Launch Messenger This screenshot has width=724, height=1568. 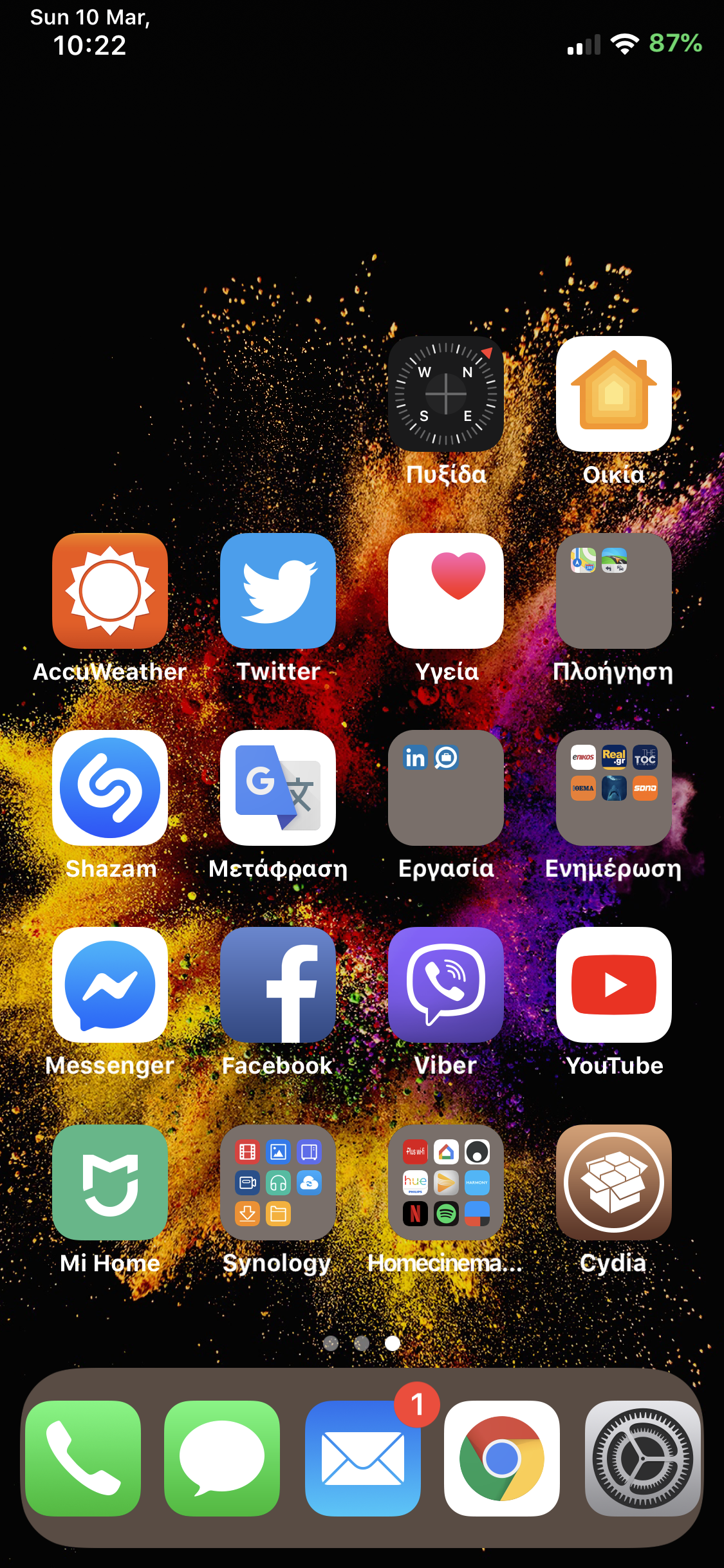tap(110, 985)
